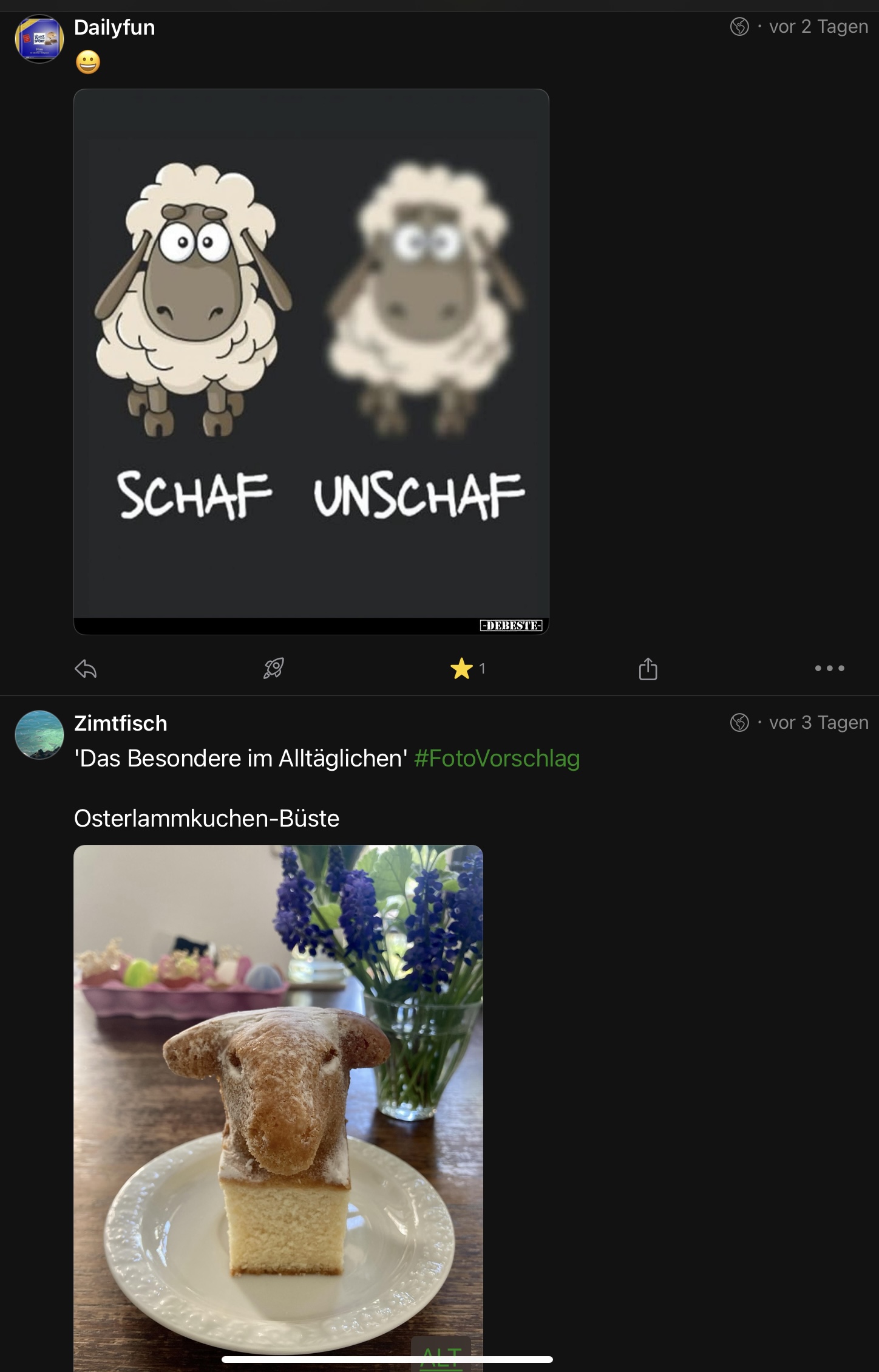Reply to Dailyfun's post
This screenshot has width=879, height=1372.
tap(86, 669)
